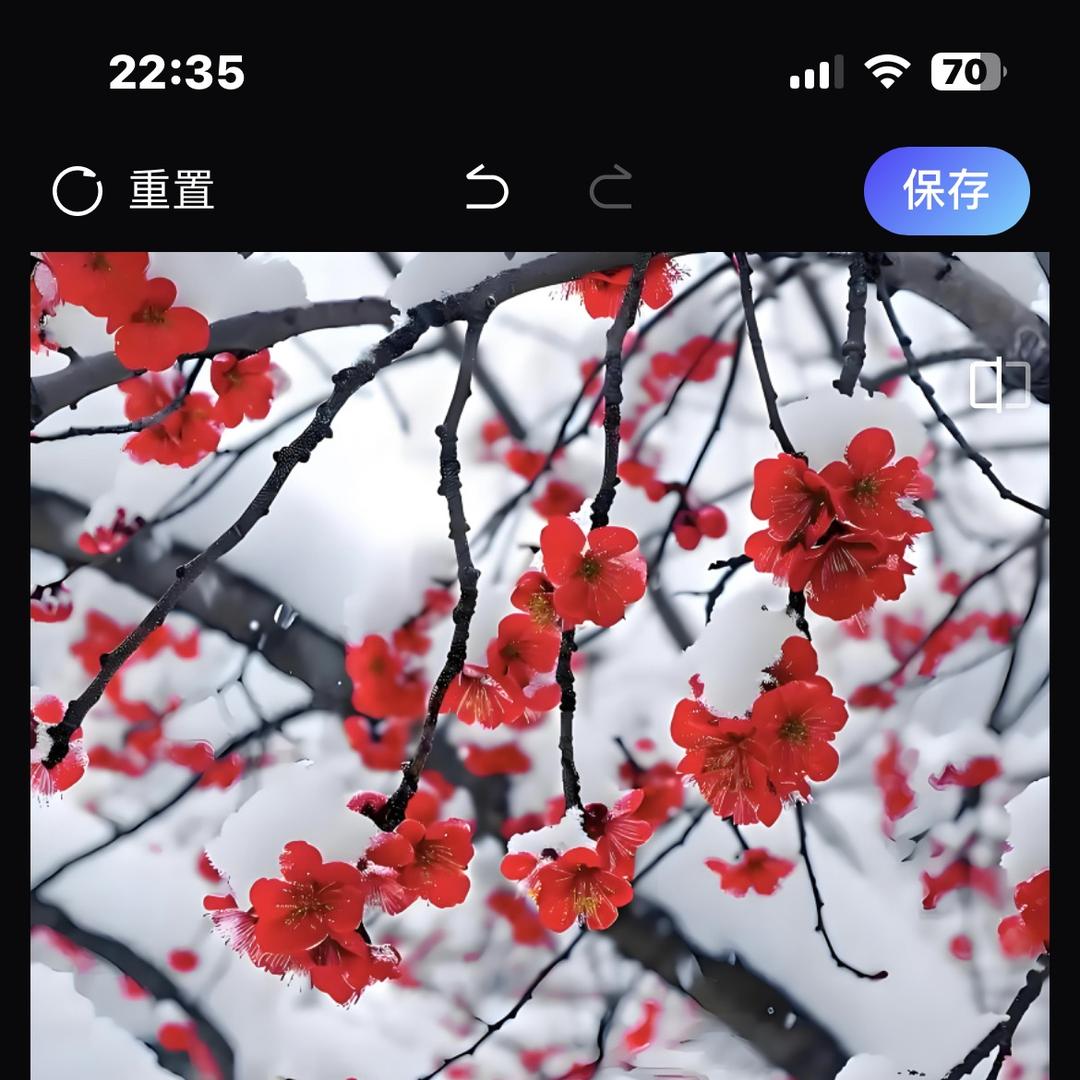The height and width of the screenshot is (1080, 1080).
Task: Undo the last edit
Action: (487, 189)
